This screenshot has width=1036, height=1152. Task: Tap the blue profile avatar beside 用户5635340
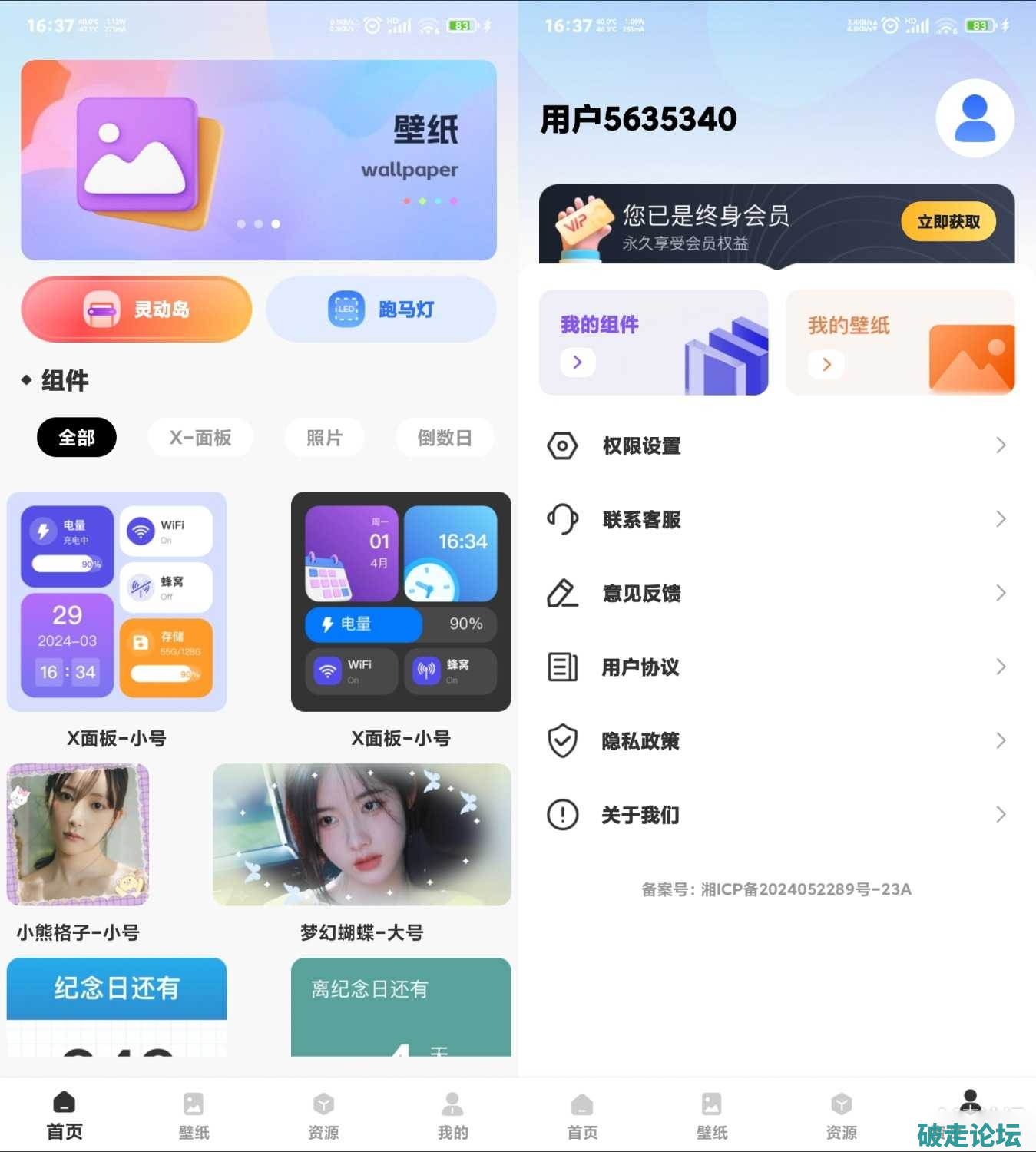(975, 118)
